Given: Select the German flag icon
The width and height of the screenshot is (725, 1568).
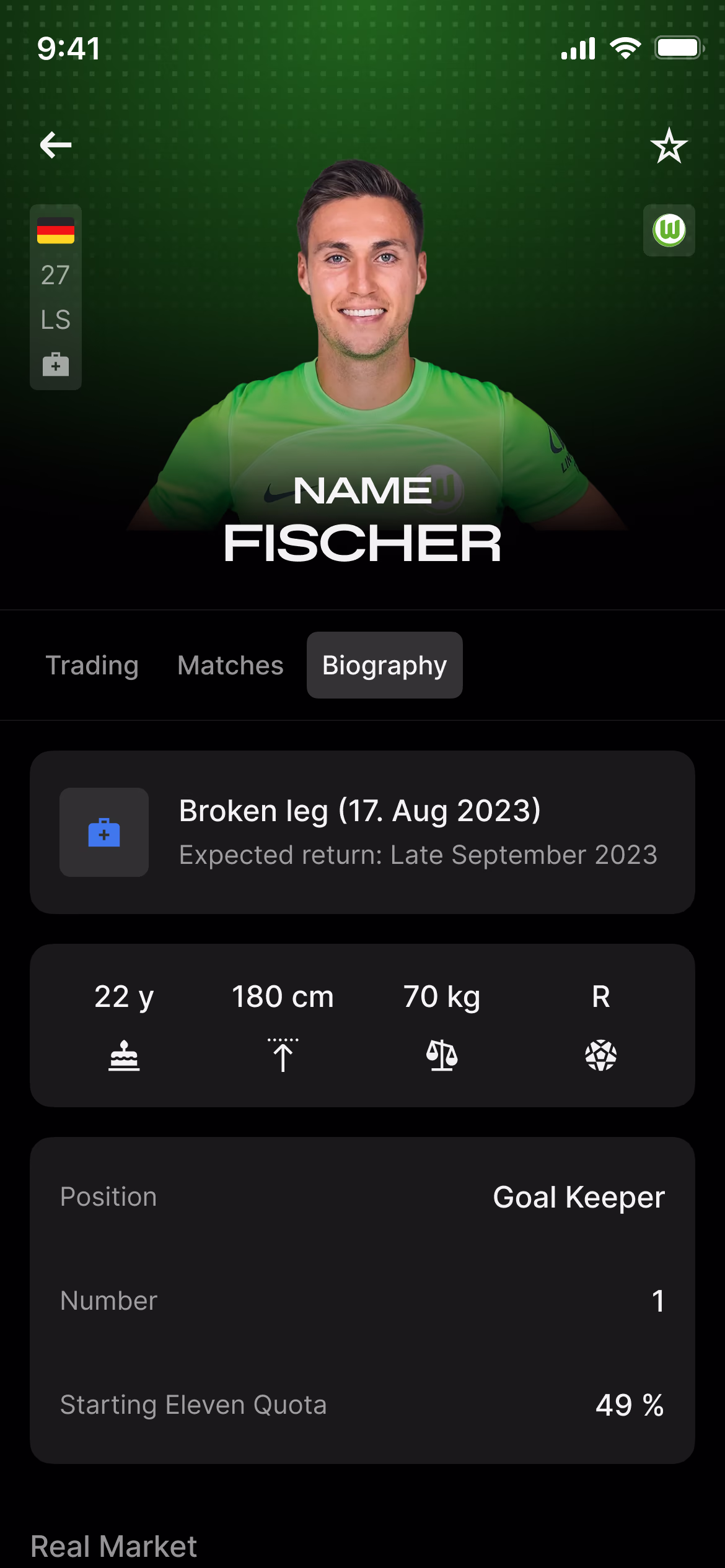Looking at the screenshot, I should [x=56, y=230].
